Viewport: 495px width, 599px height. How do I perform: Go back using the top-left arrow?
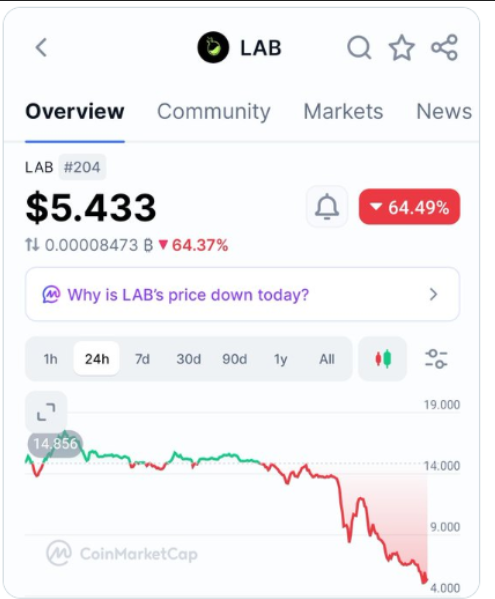click(41, 47)
